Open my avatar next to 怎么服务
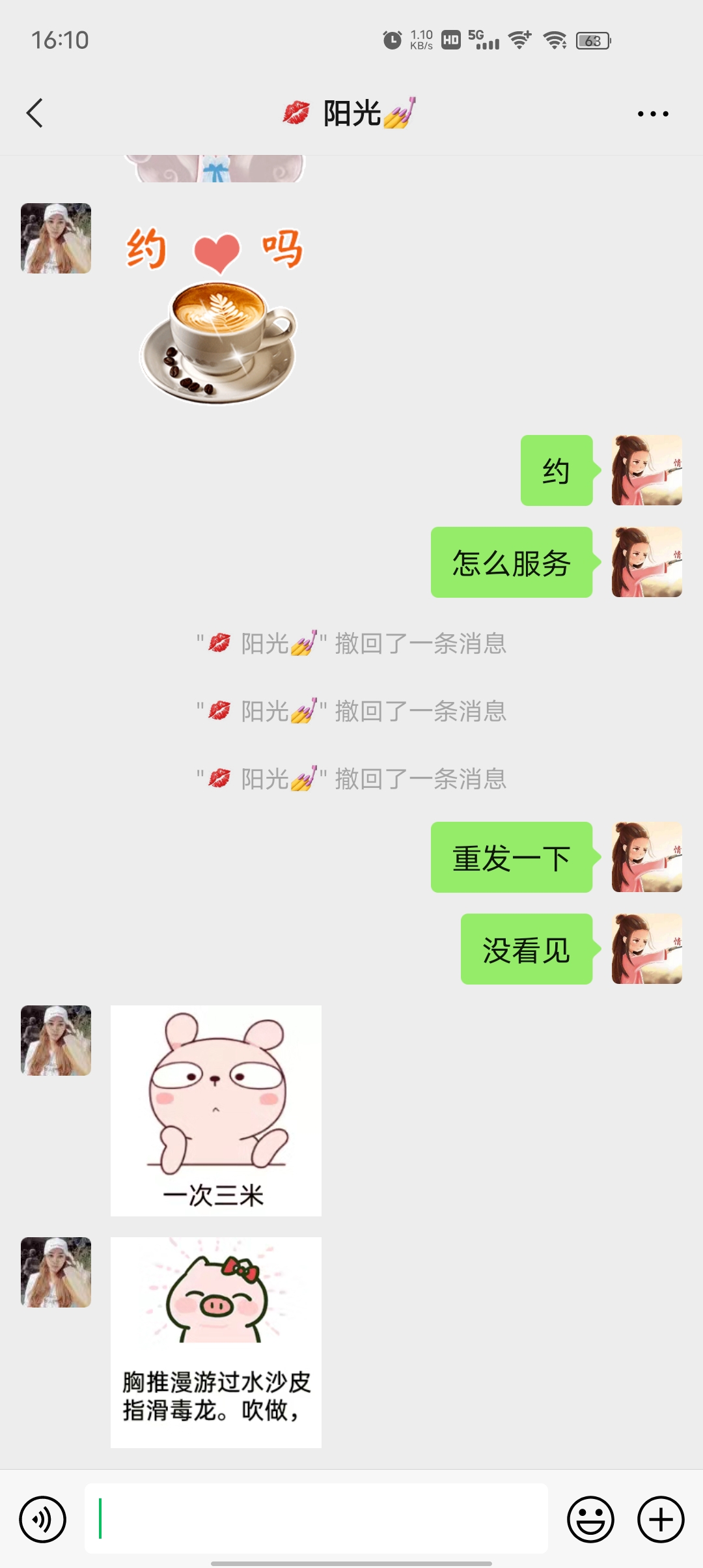Image resolution: width=703 pixels, height=1568 pixels. pos(646,562)
